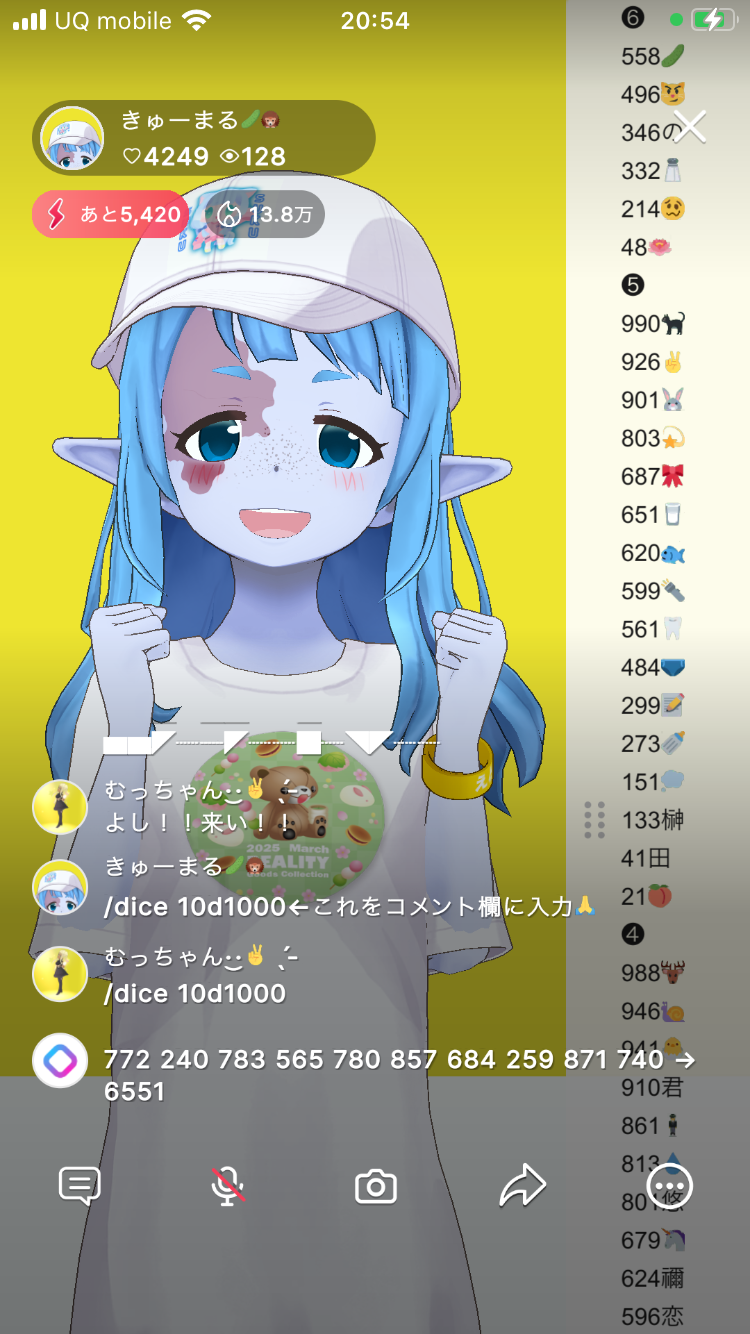Screen dimensions: 750x1334
Task: Open the comment input
Action: 79,1187
